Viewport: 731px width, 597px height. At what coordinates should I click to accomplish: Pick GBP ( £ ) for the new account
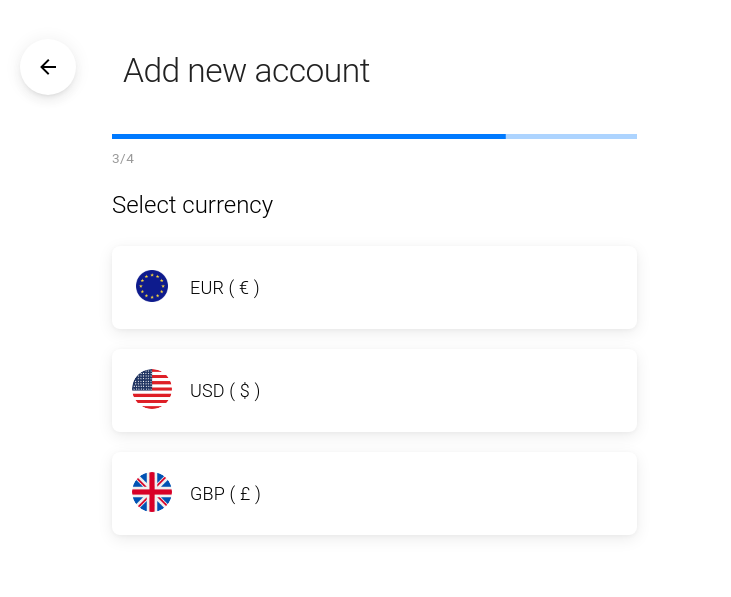(374, 493)
